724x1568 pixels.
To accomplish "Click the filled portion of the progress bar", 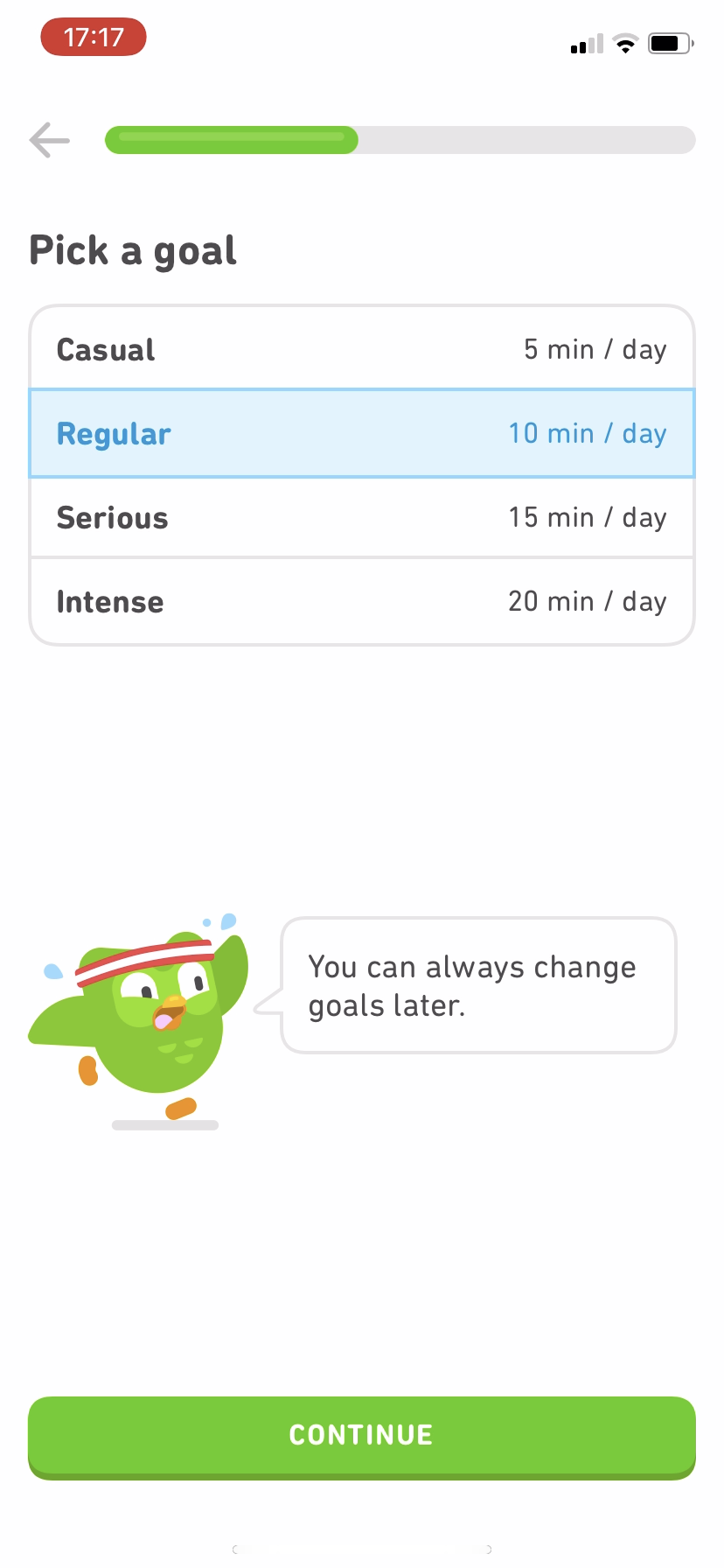I will tap(232, 140).
